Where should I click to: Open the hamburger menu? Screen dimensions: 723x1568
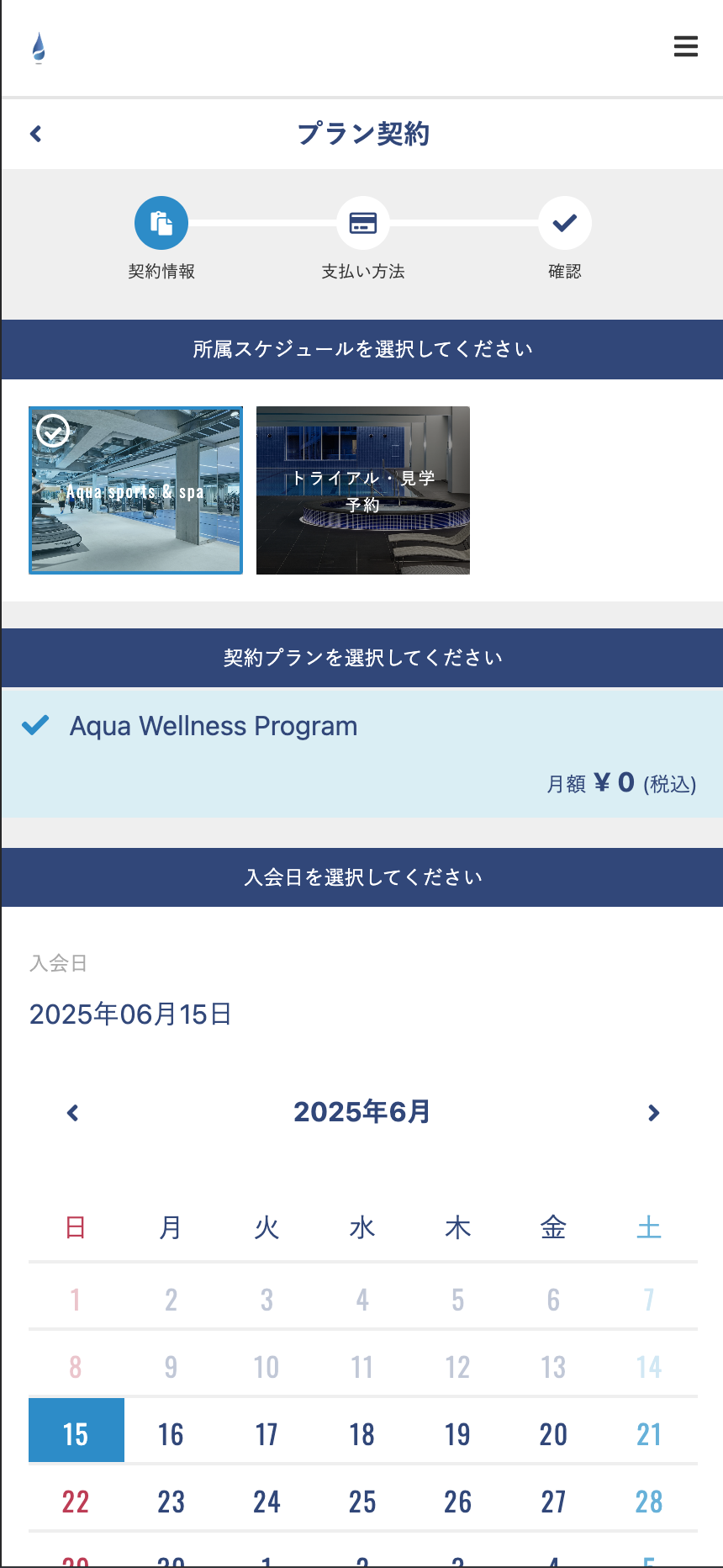coord(685,46)
